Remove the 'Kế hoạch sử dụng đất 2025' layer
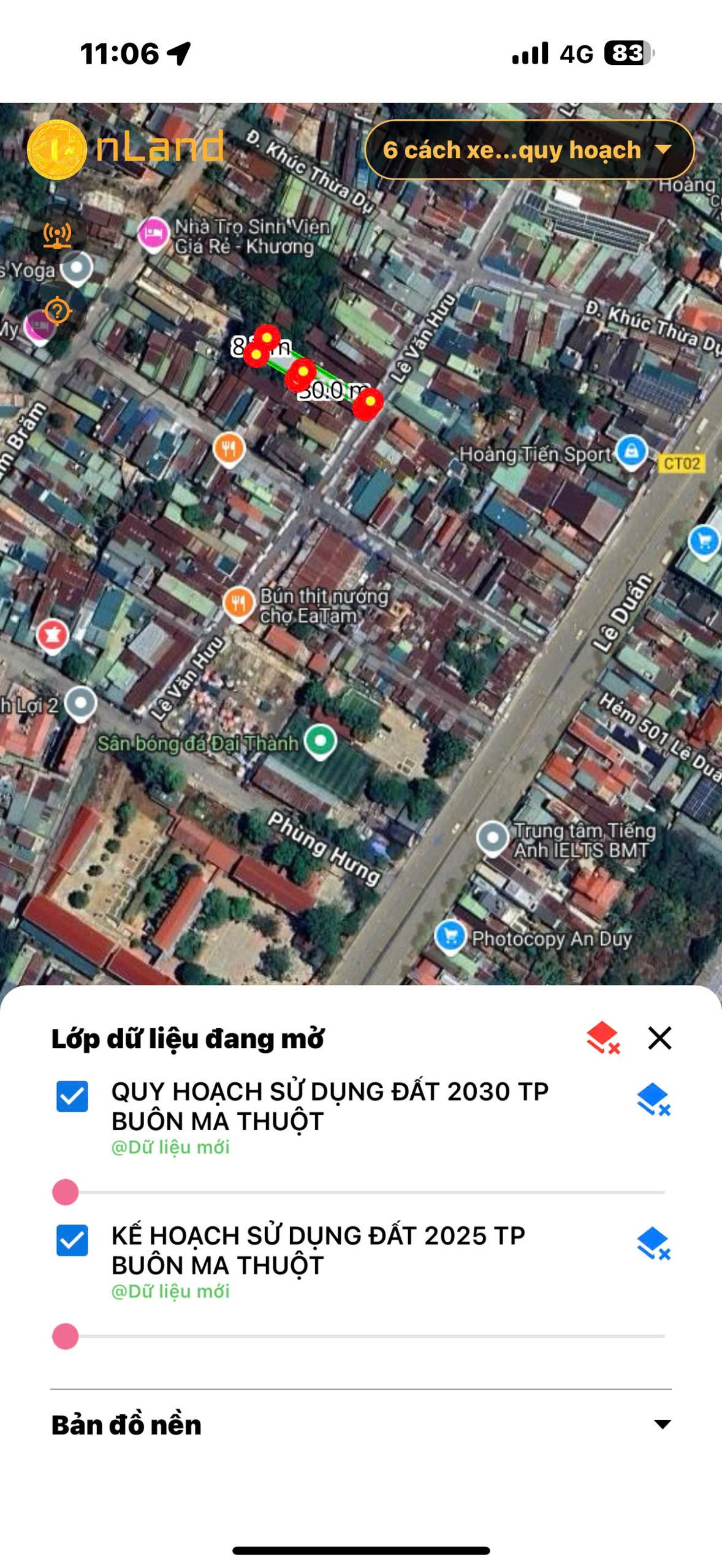Viewport: 722px width, 1568px height. pyautogui.click(x=653, y=1244)
